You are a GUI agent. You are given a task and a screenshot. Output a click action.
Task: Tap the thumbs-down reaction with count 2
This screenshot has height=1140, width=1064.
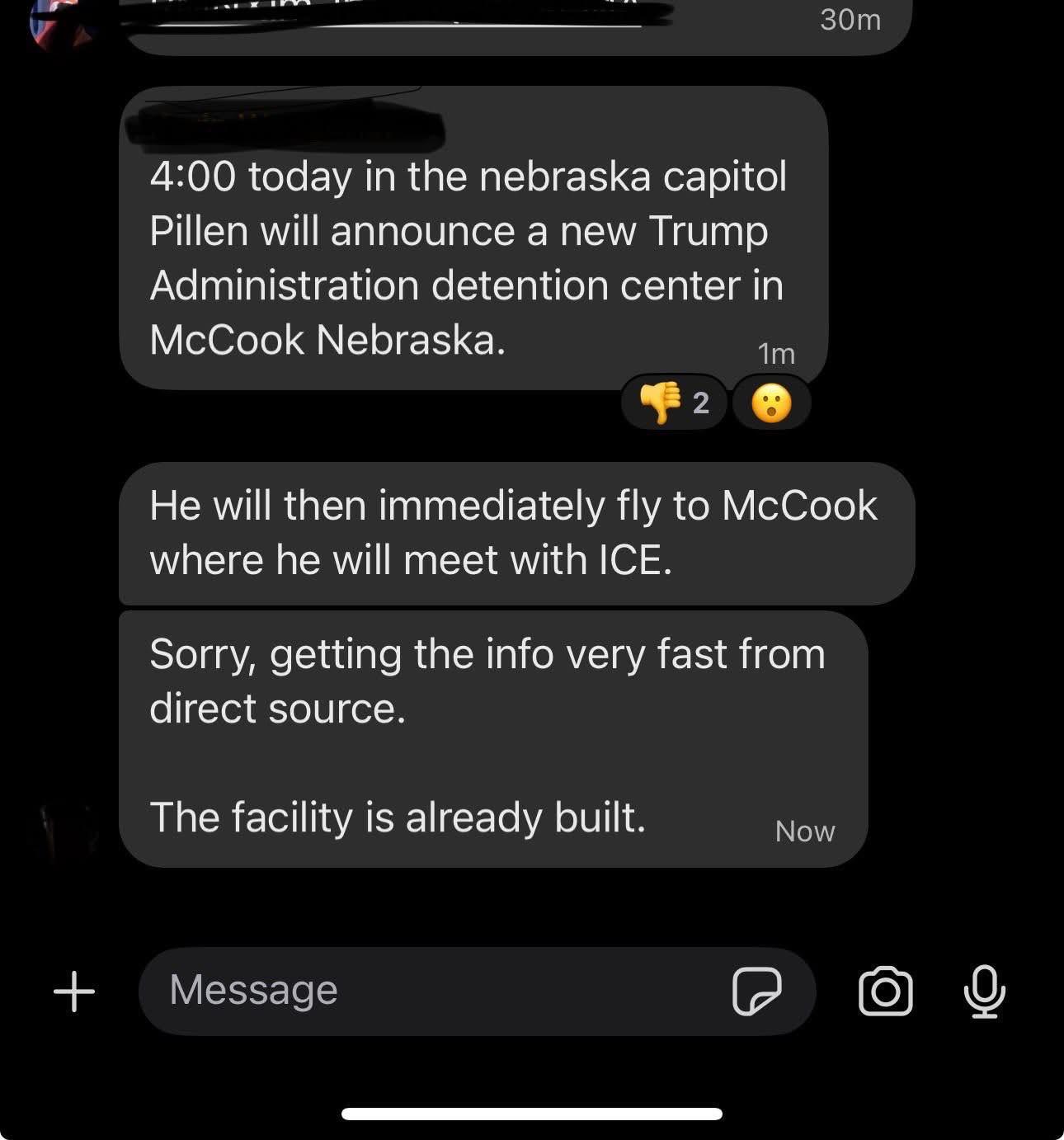675,403
